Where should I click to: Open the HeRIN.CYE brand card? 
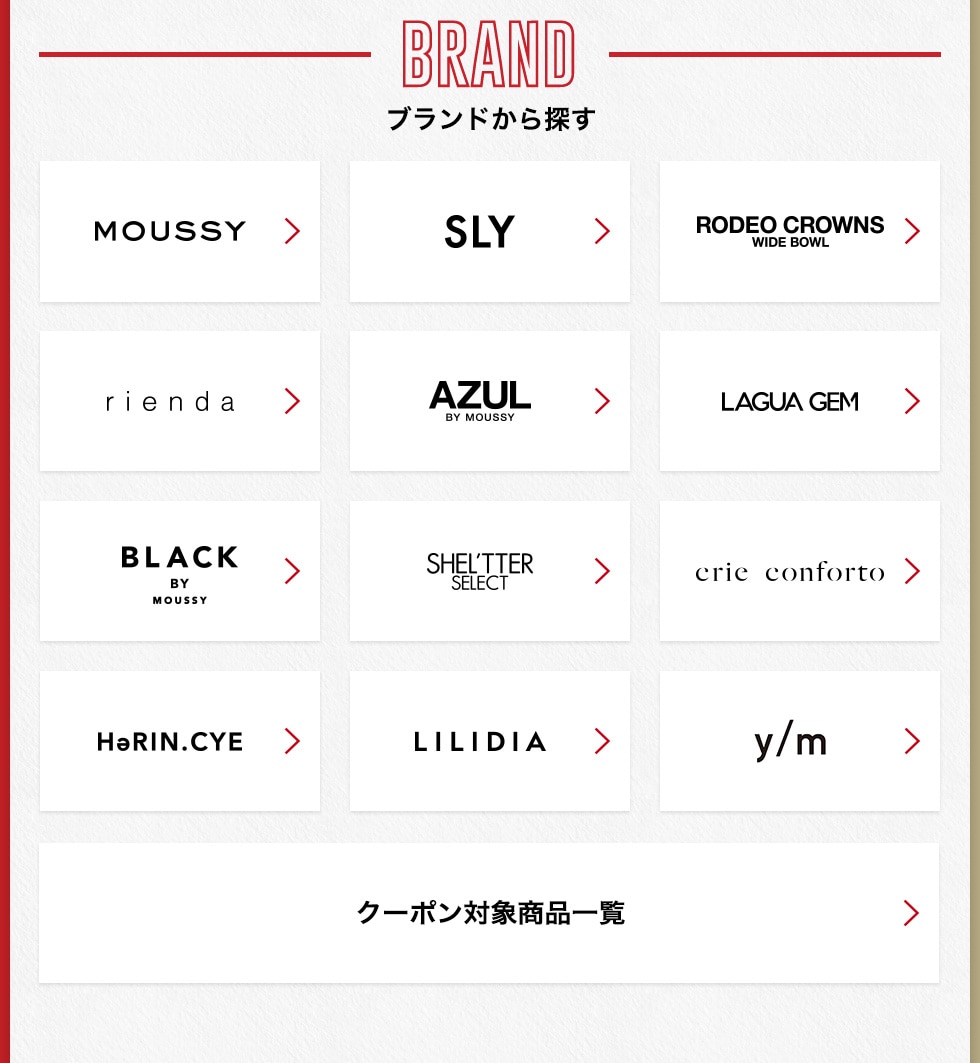[180, 741]
